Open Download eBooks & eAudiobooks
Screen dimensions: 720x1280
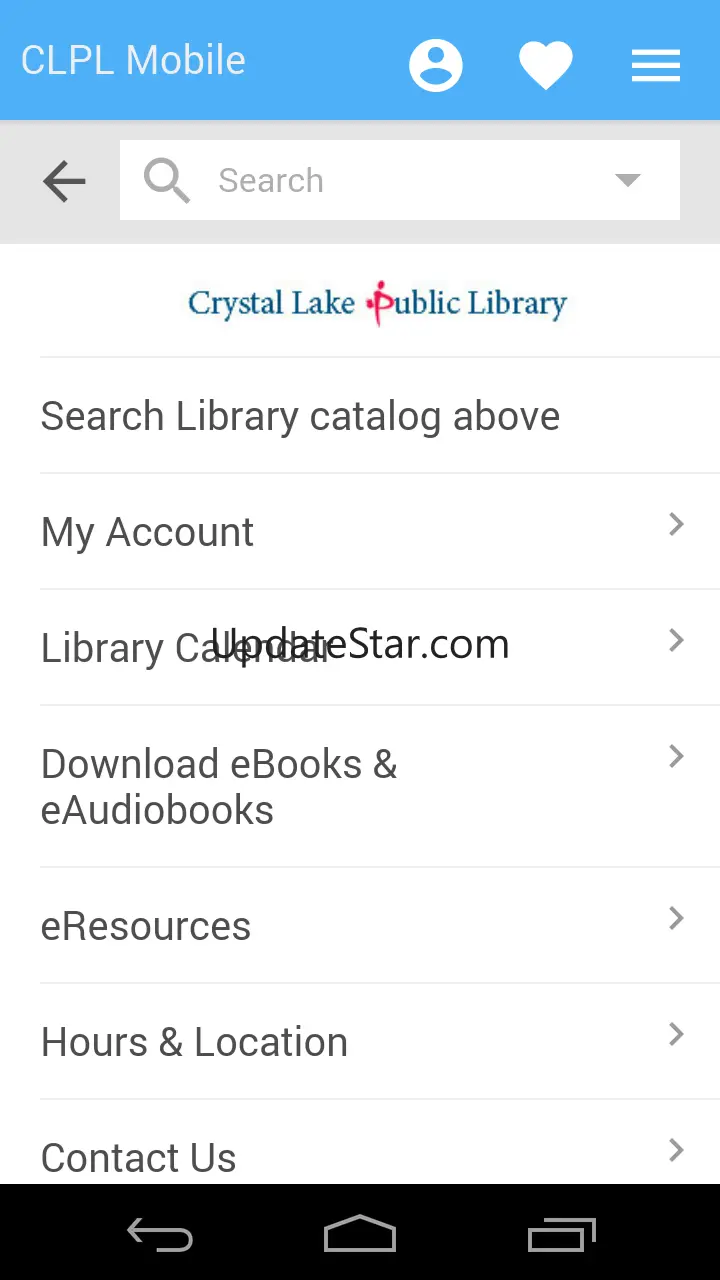click(x=380, y=786)
